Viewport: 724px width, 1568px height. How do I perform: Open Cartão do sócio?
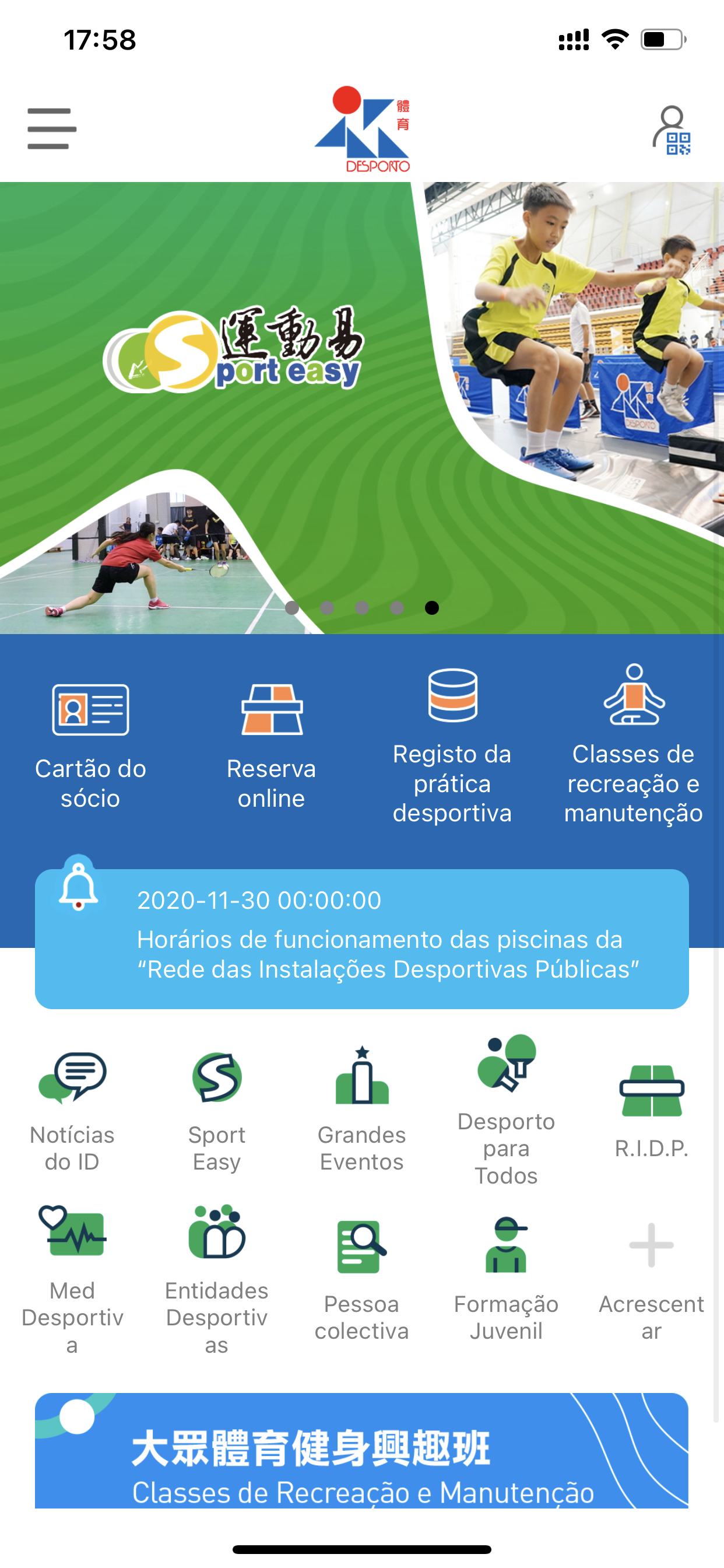(90, 745)
